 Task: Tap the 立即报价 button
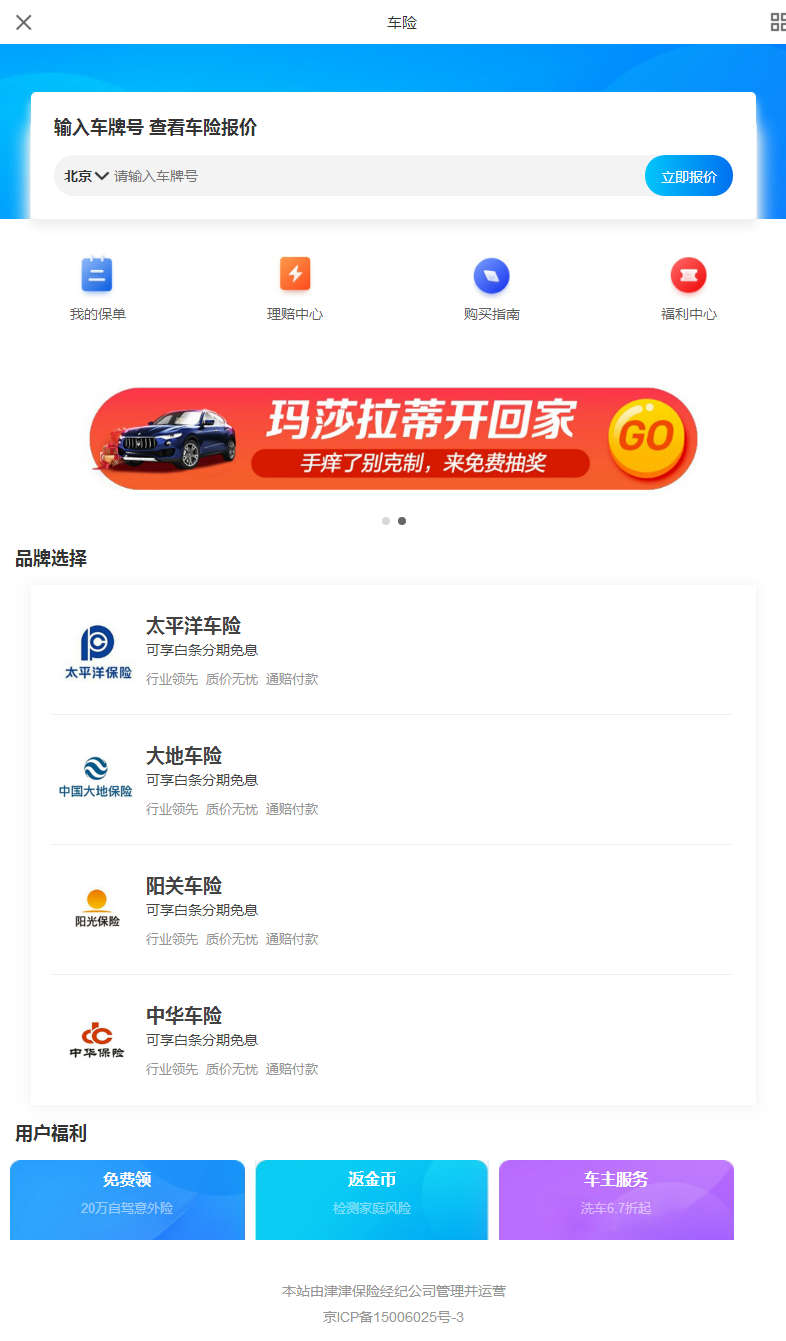coord(688,176)
